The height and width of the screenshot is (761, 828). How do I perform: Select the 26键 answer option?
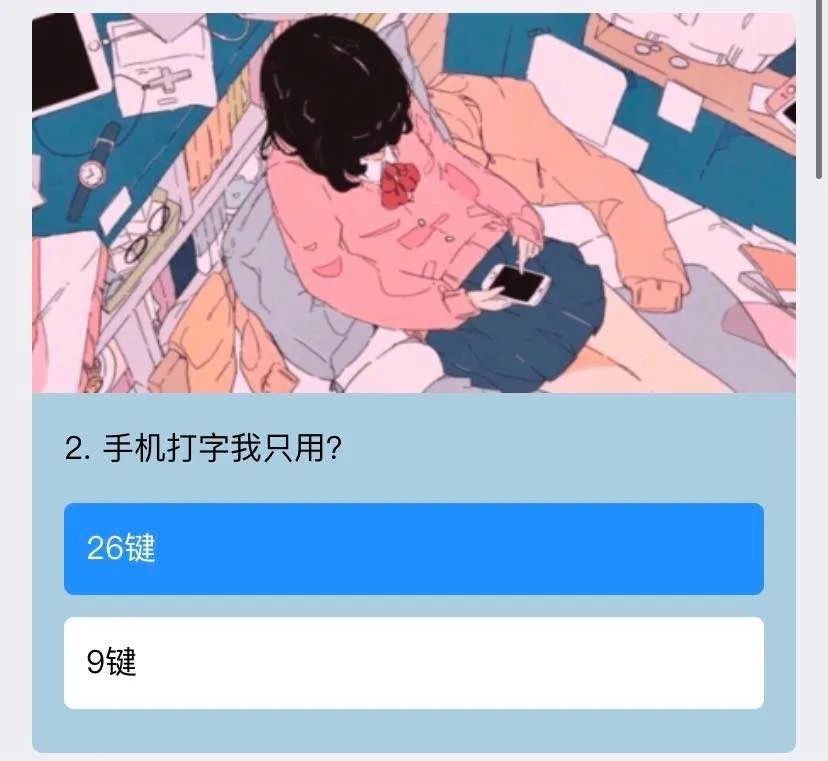[x=413, y=549]
